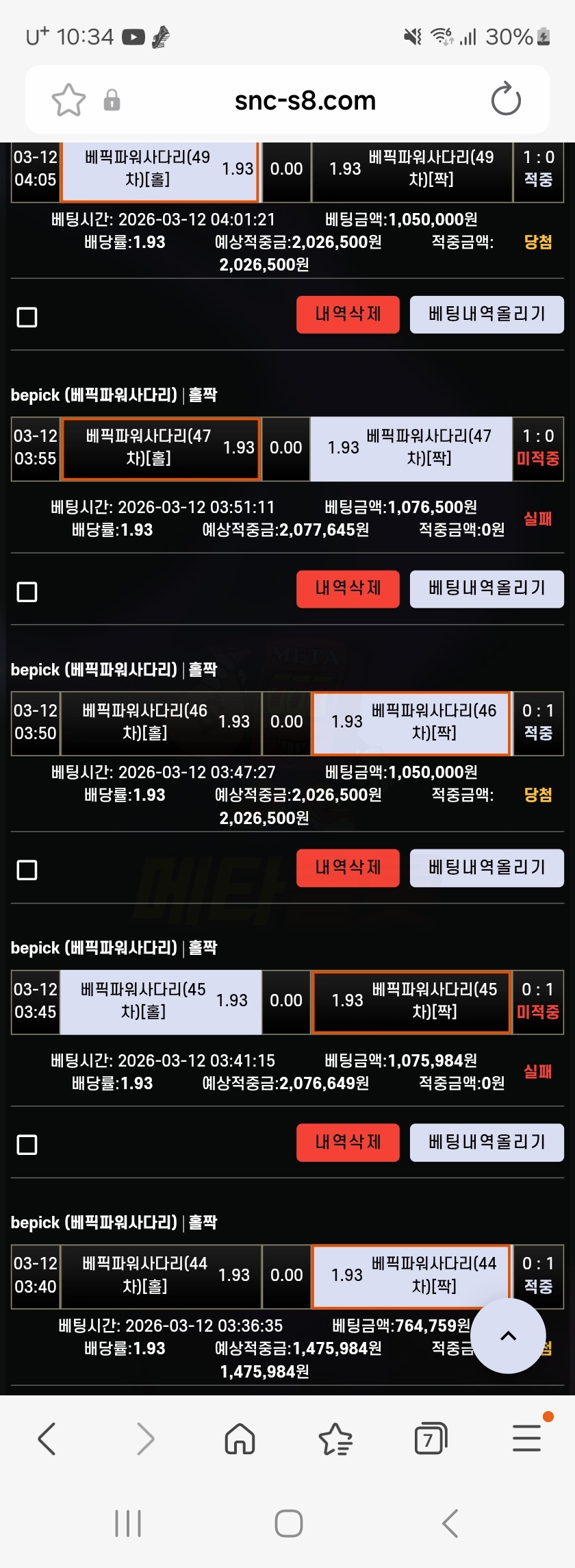This screenshot has width=575, height=1568.
Task: Delete the 47차 bet record via 내역삭제
Action: (x=348, y=588)
